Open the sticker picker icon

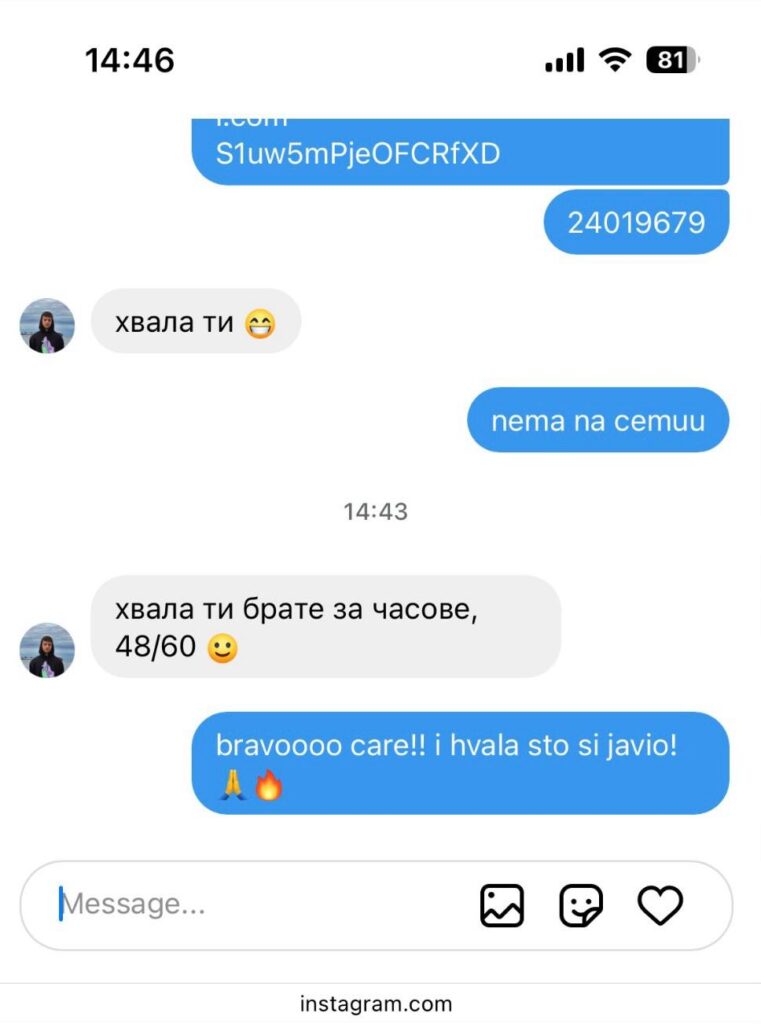point(580,906)
